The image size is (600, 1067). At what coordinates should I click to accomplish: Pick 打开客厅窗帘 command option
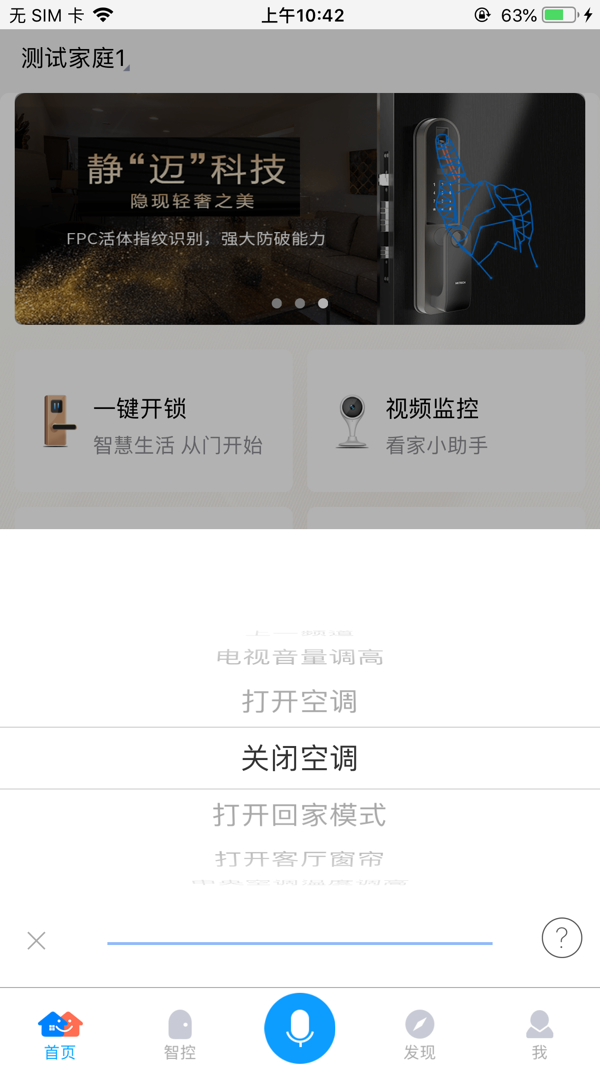click(x=300, y=858)
